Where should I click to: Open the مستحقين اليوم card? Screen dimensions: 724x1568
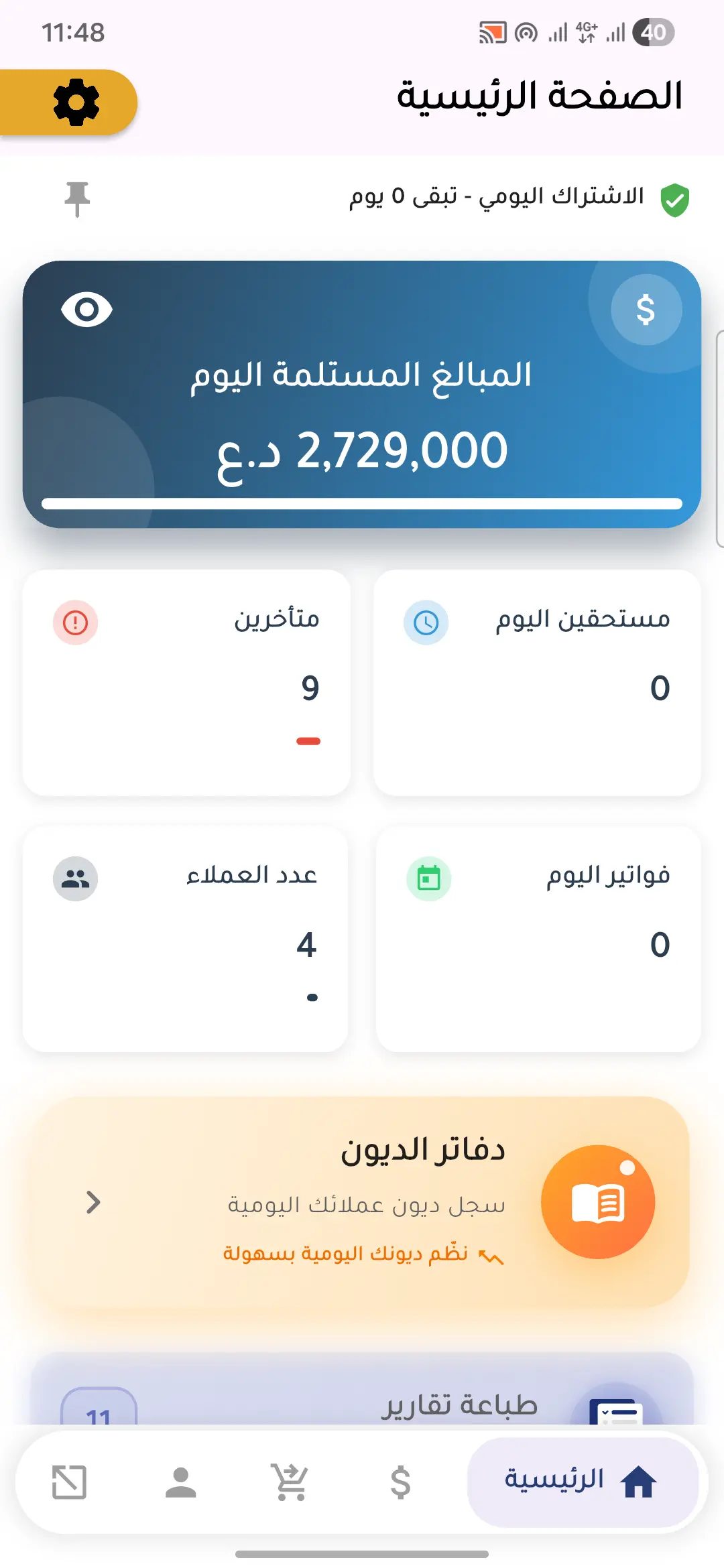click(x=537, y=682)
